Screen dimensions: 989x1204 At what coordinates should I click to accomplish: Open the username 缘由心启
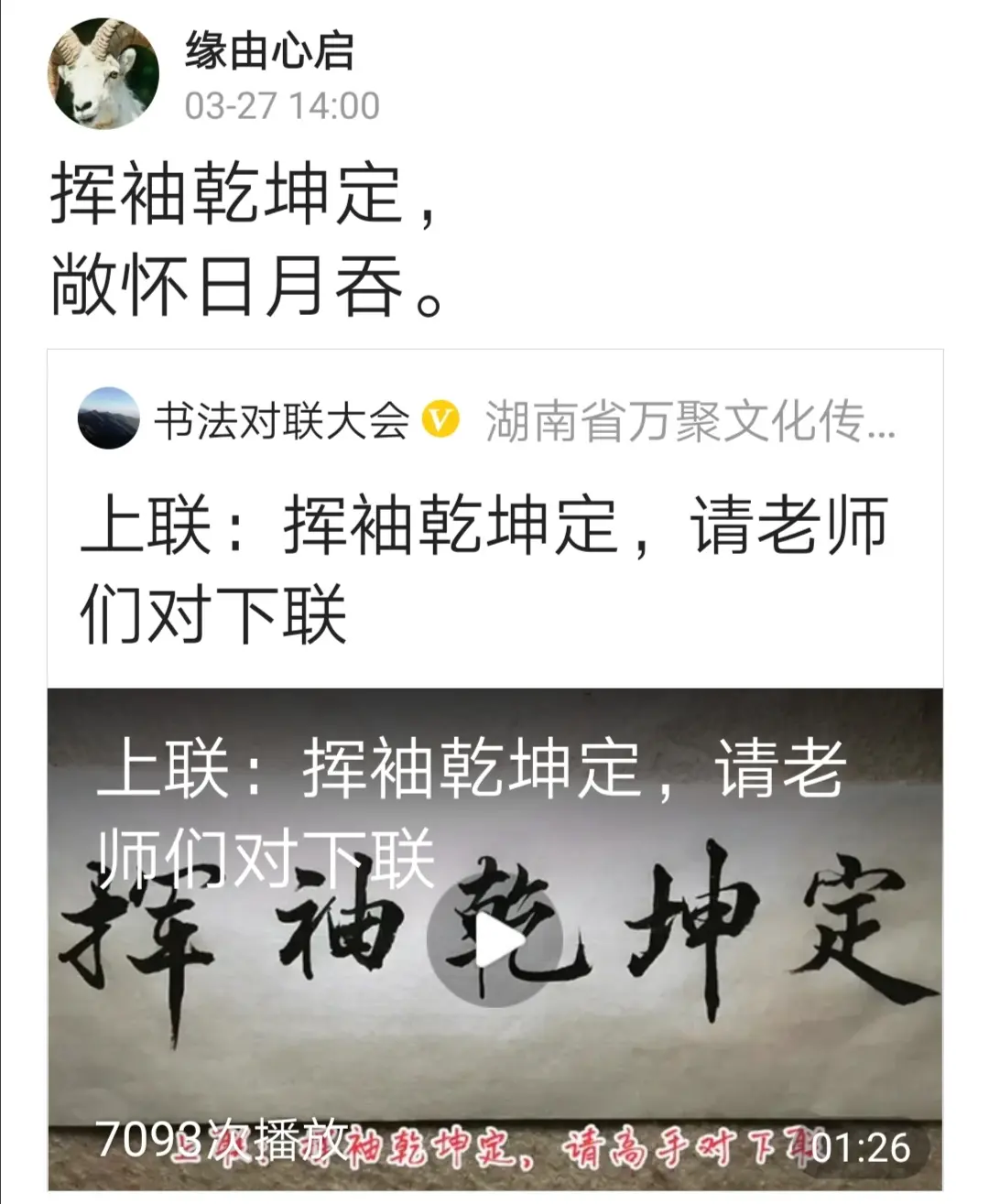tap(269, 50)
